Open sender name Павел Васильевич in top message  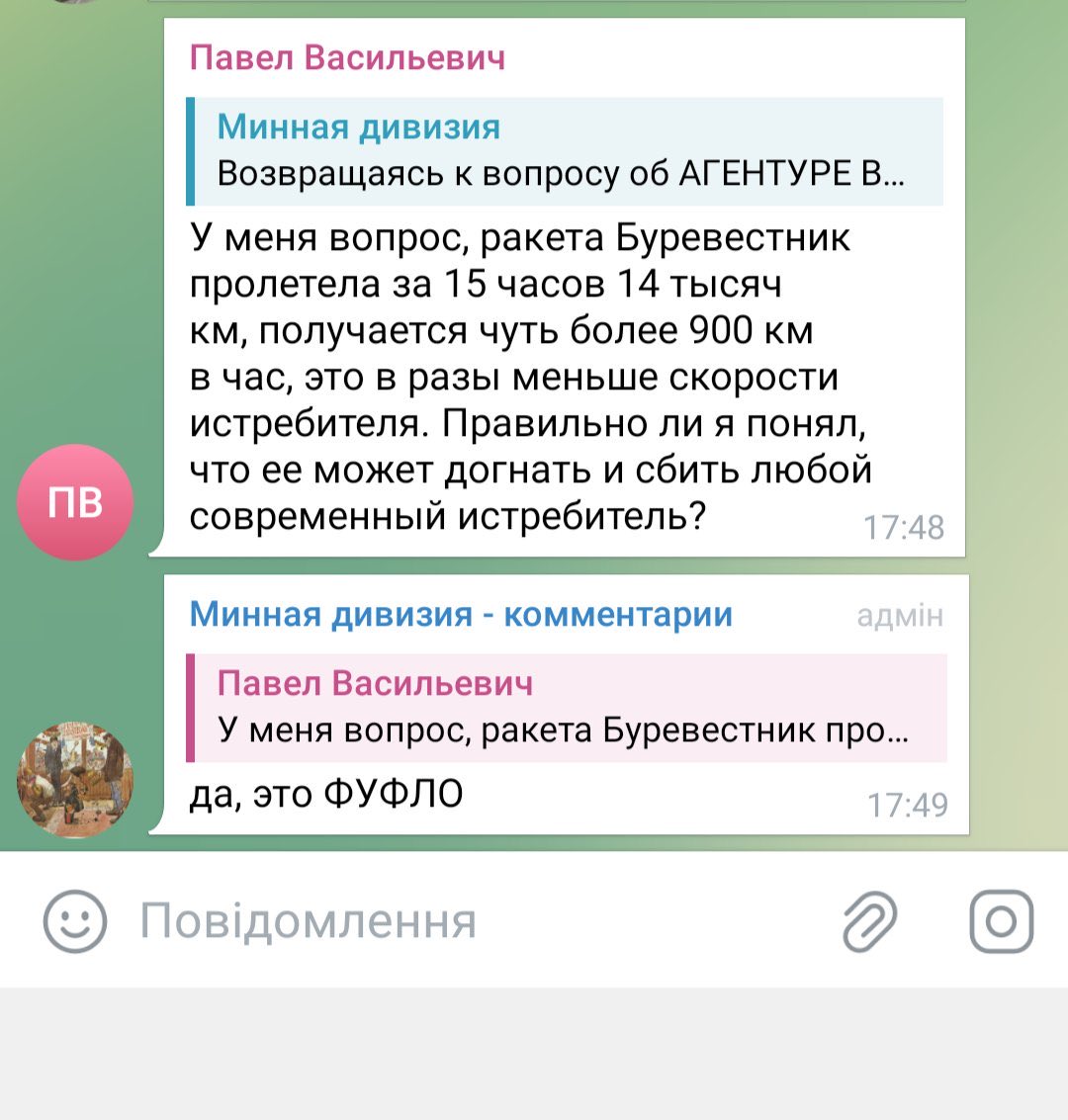347,57
